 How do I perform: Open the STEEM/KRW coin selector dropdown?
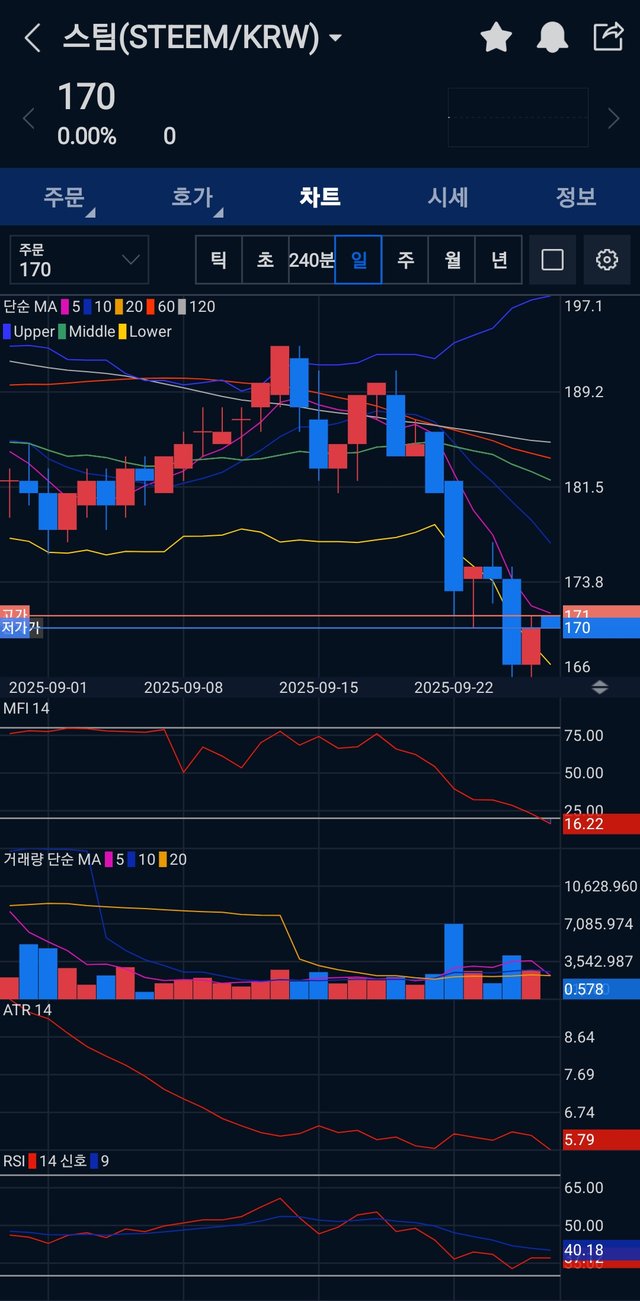[335, 38]
